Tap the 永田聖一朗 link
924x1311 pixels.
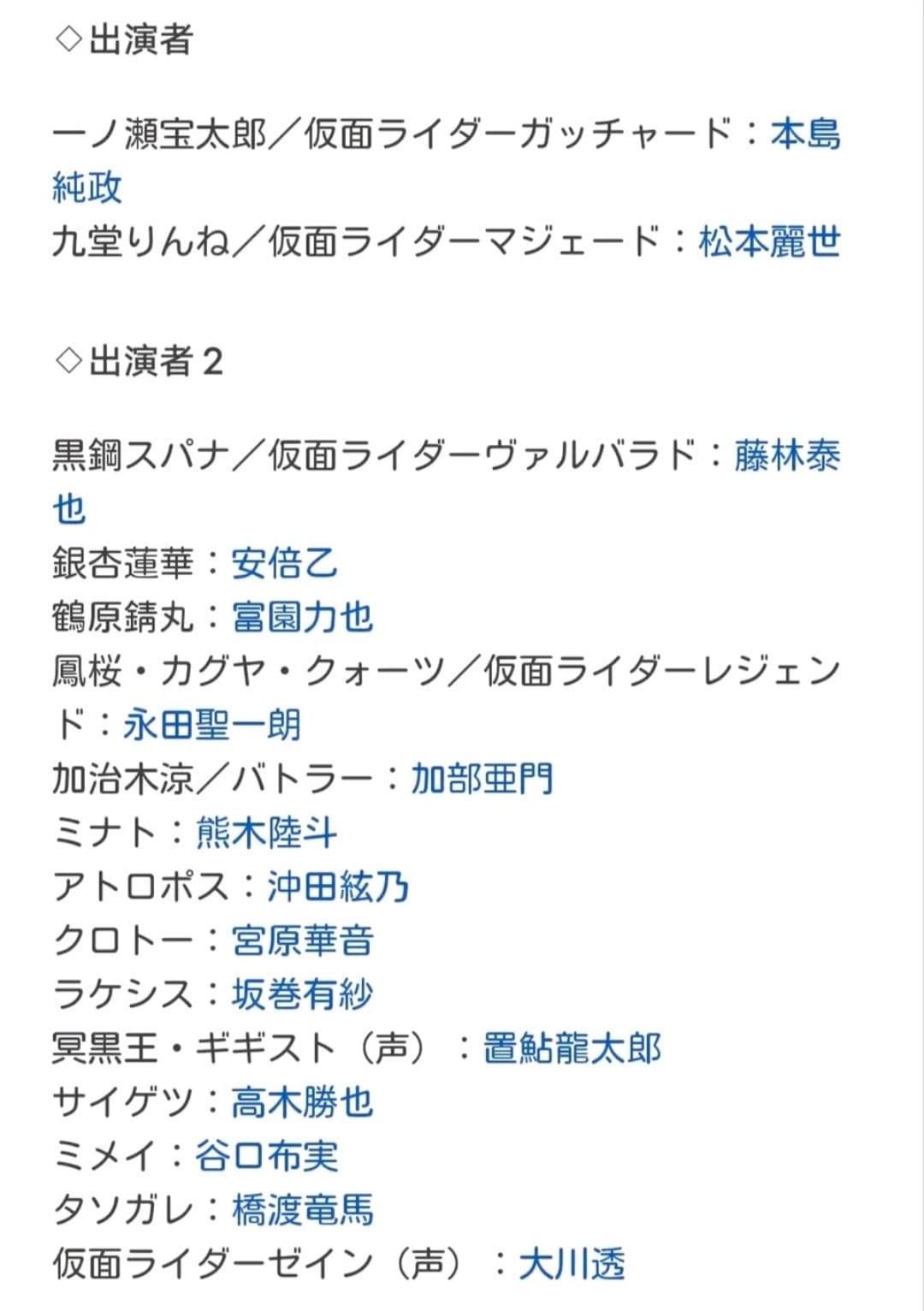212,725
